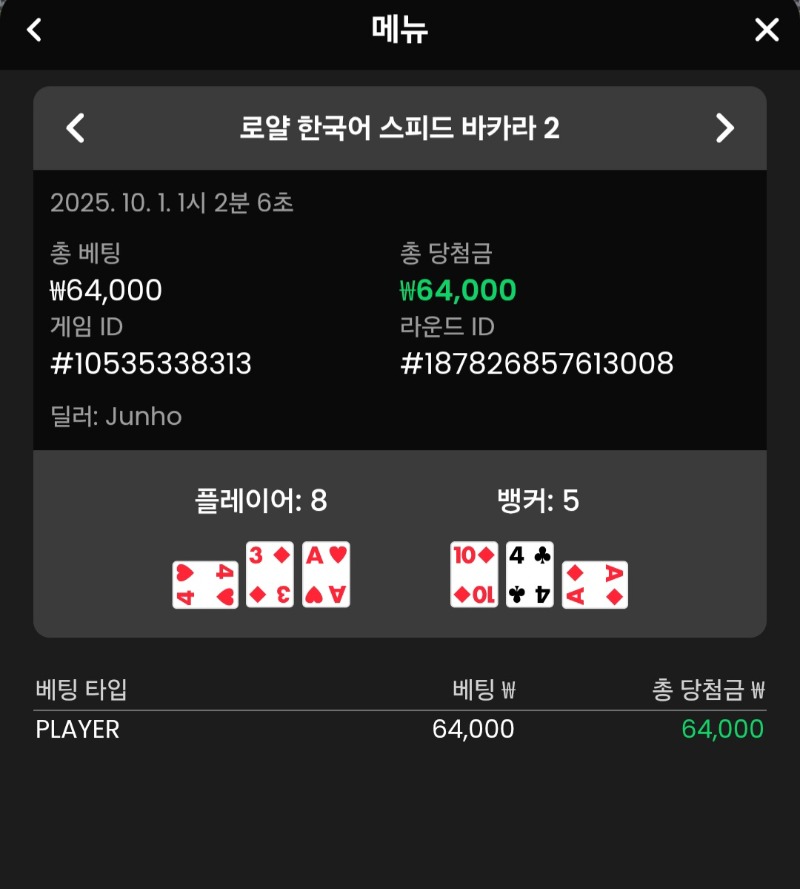Show the previous game round record

(x=75, y=128)
